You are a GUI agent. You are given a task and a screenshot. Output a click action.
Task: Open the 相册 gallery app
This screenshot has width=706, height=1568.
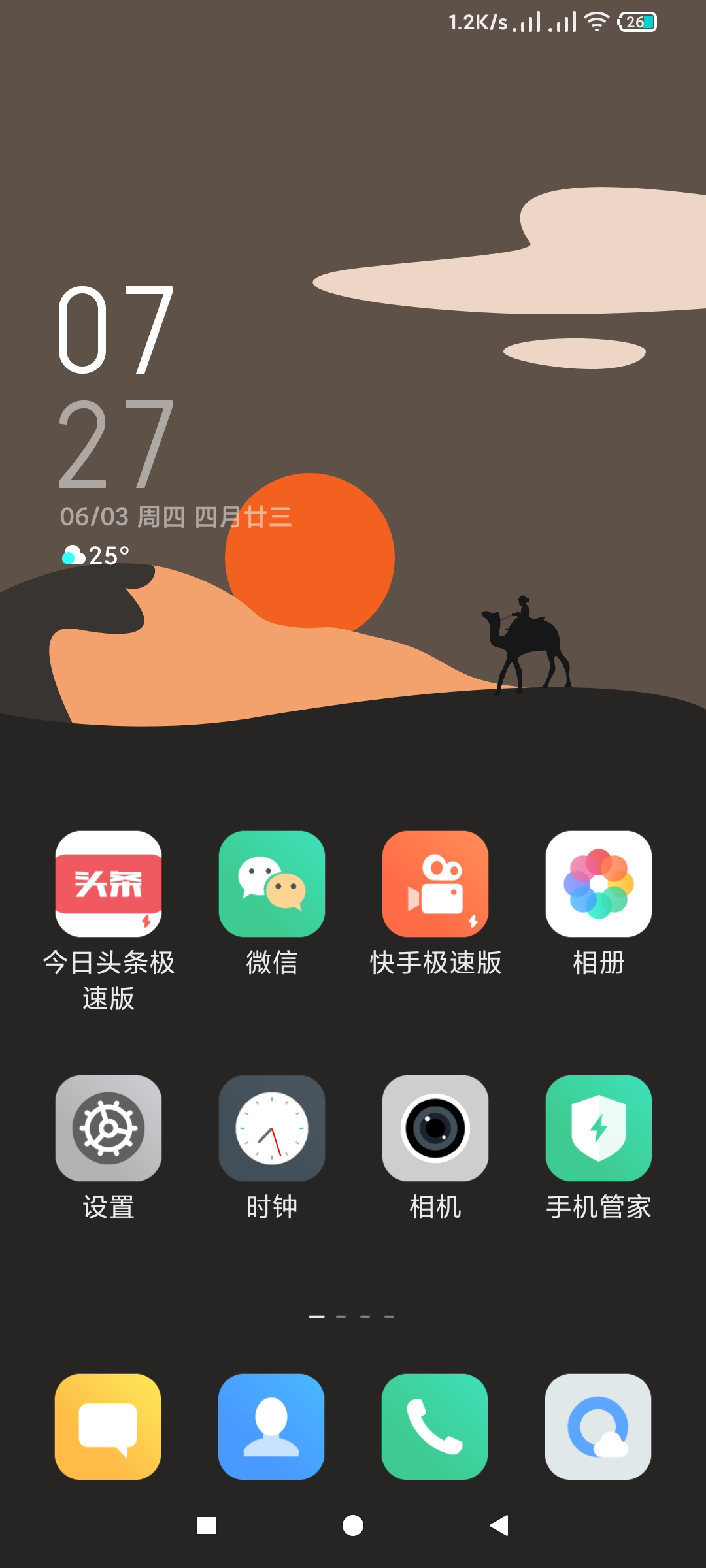pyautogui.click(x=599, y=883)
